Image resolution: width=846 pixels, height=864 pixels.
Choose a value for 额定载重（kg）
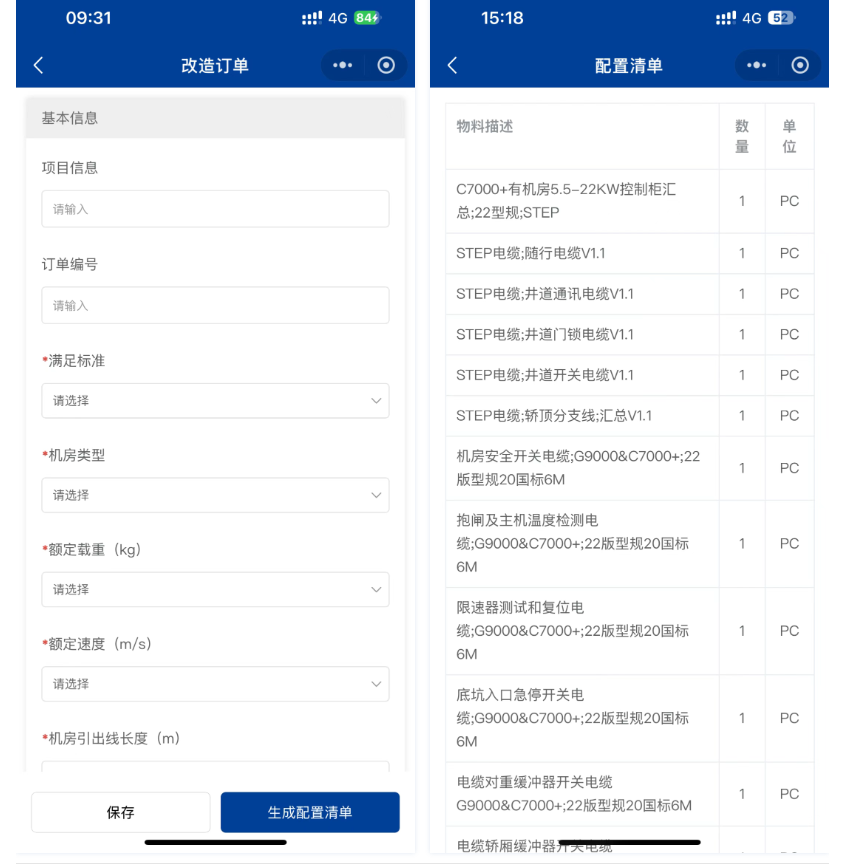(215, 589)
